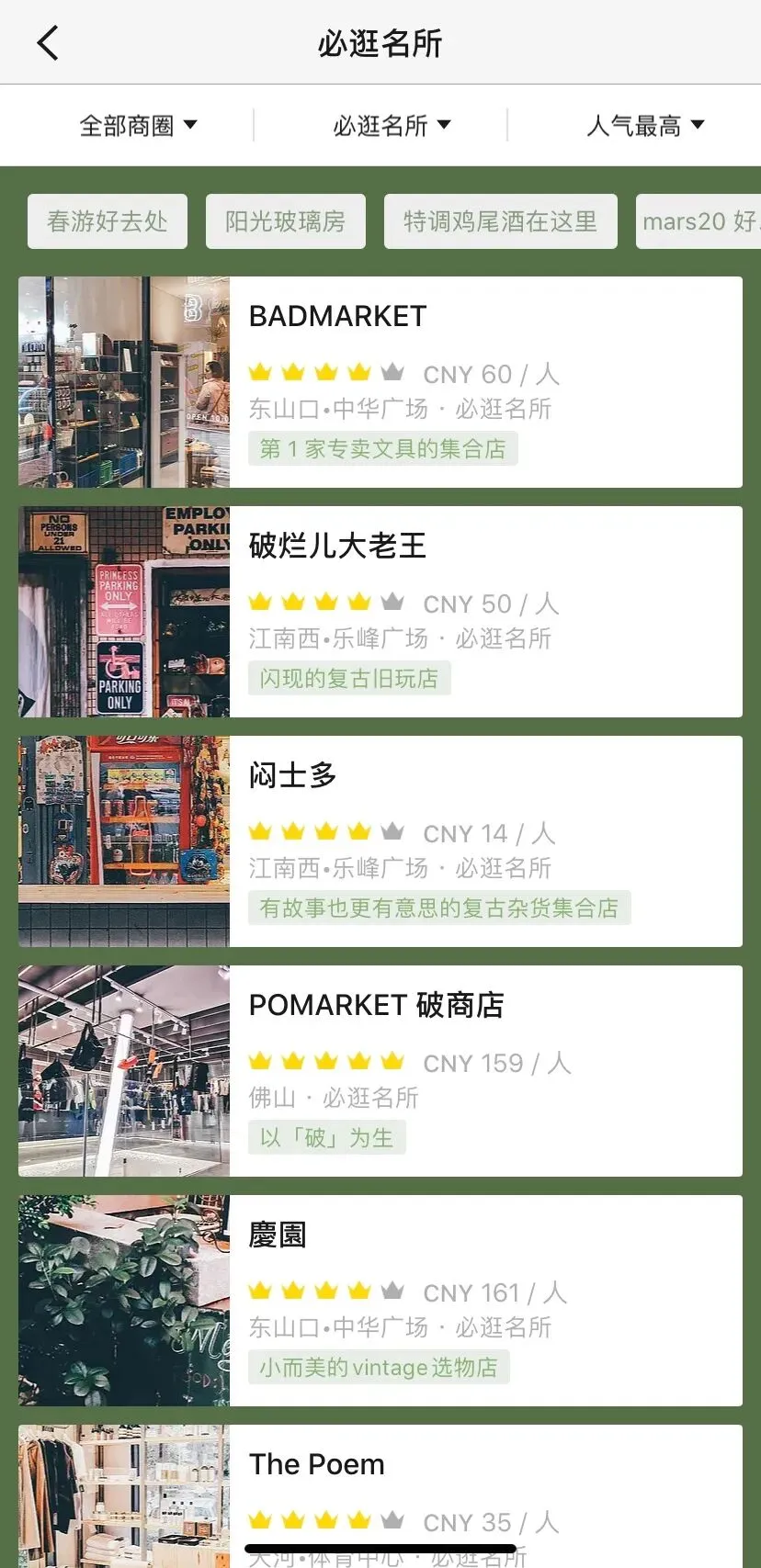The height and width of the screenshot is (1568, 761).
Task: Choose the mars20 chip
Action: (699, 221)
